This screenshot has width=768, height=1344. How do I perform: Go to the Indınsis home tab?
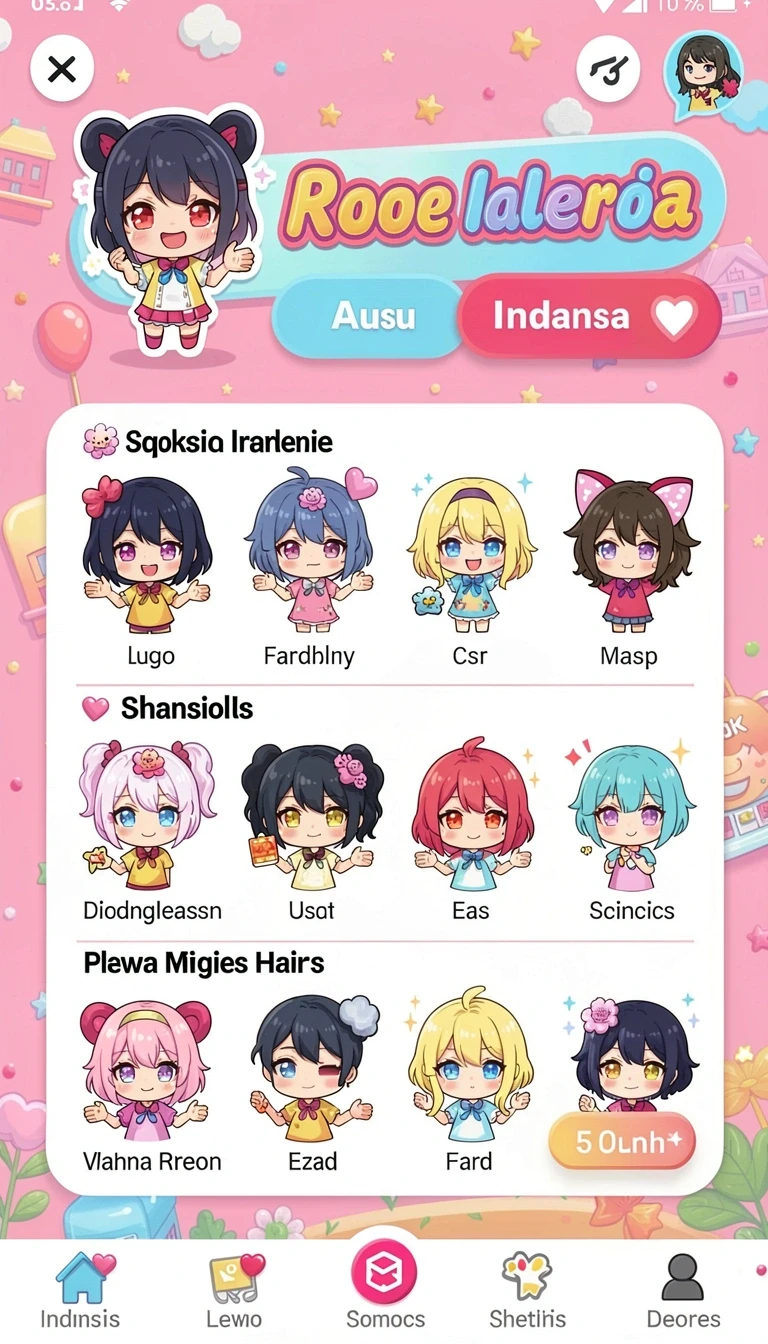[x=80, y=1292]
